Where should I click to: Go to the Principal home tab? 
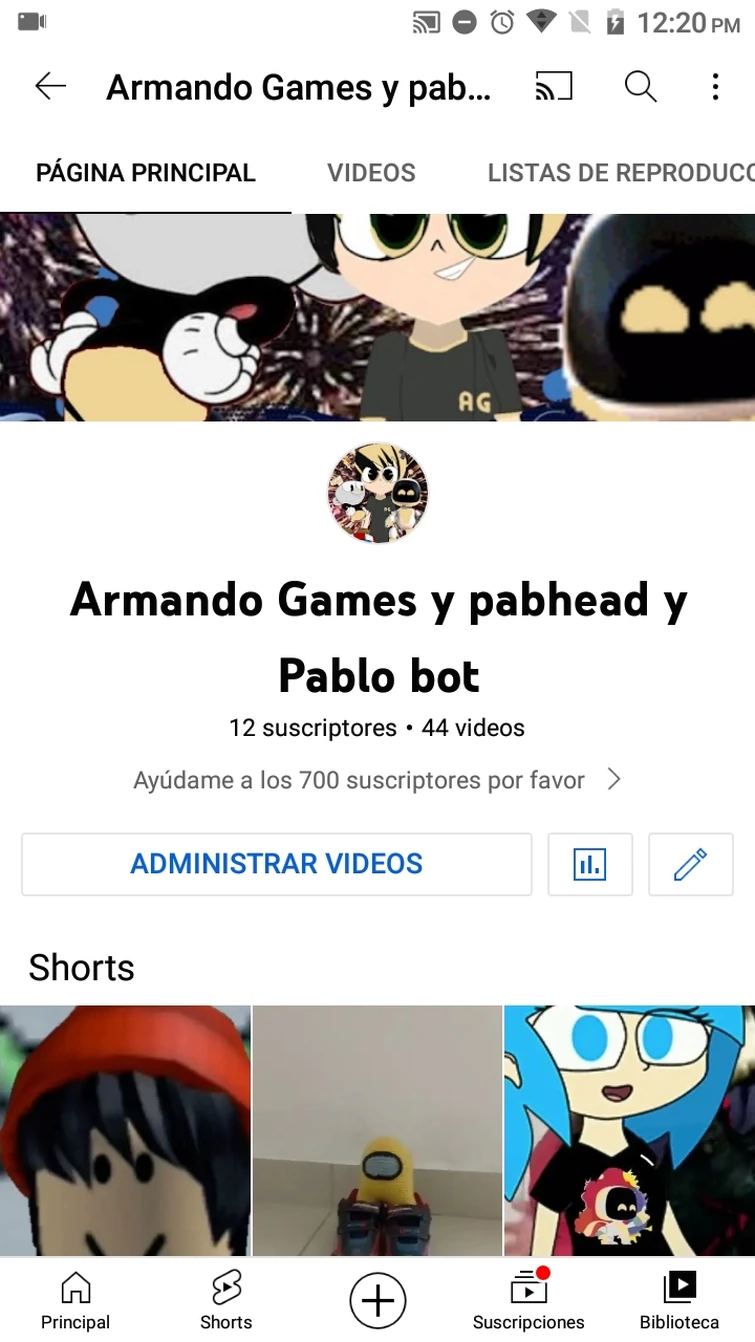[75, 1300]
